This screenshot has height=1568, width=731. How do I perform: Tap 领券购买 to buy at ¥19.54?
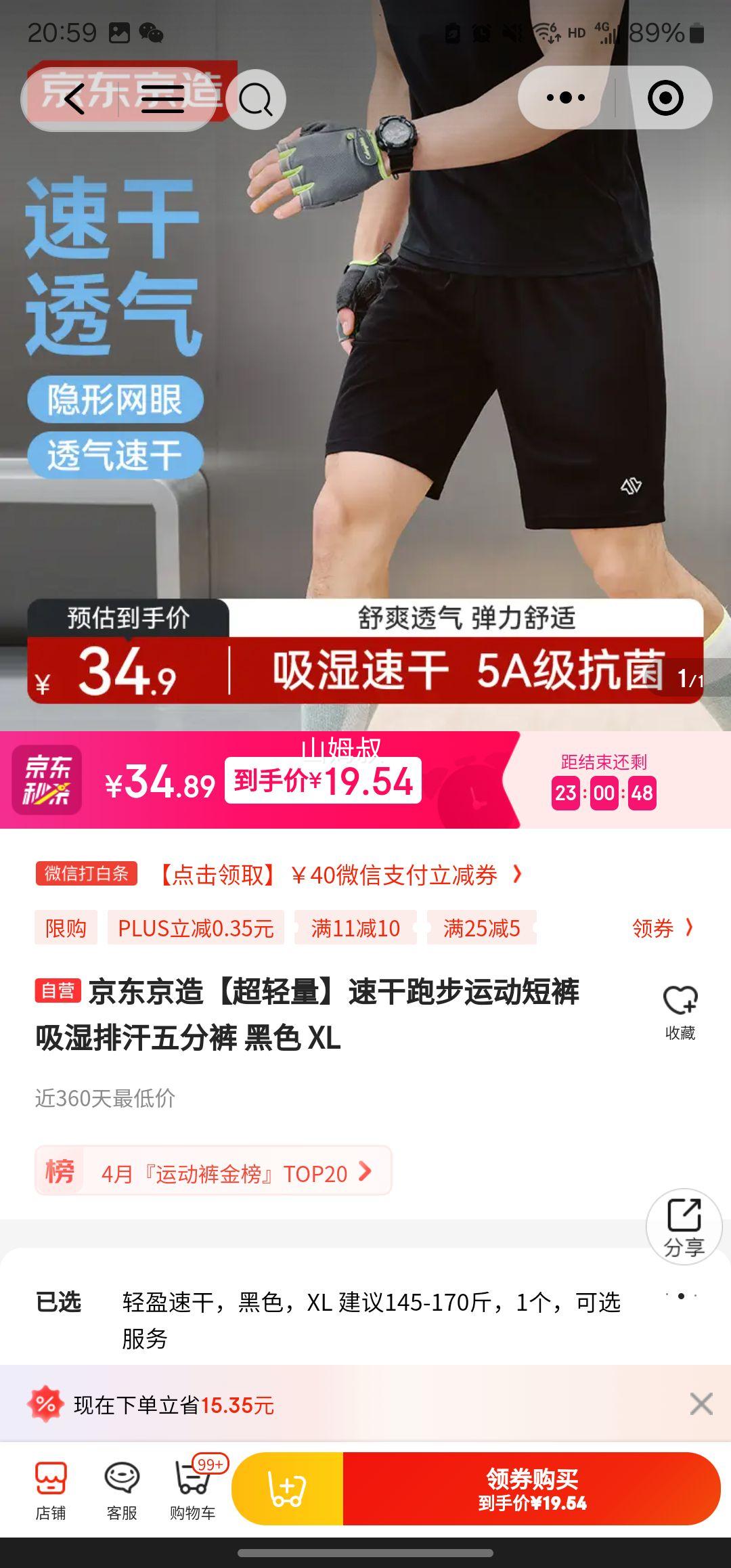click(x=532, y=1488)
